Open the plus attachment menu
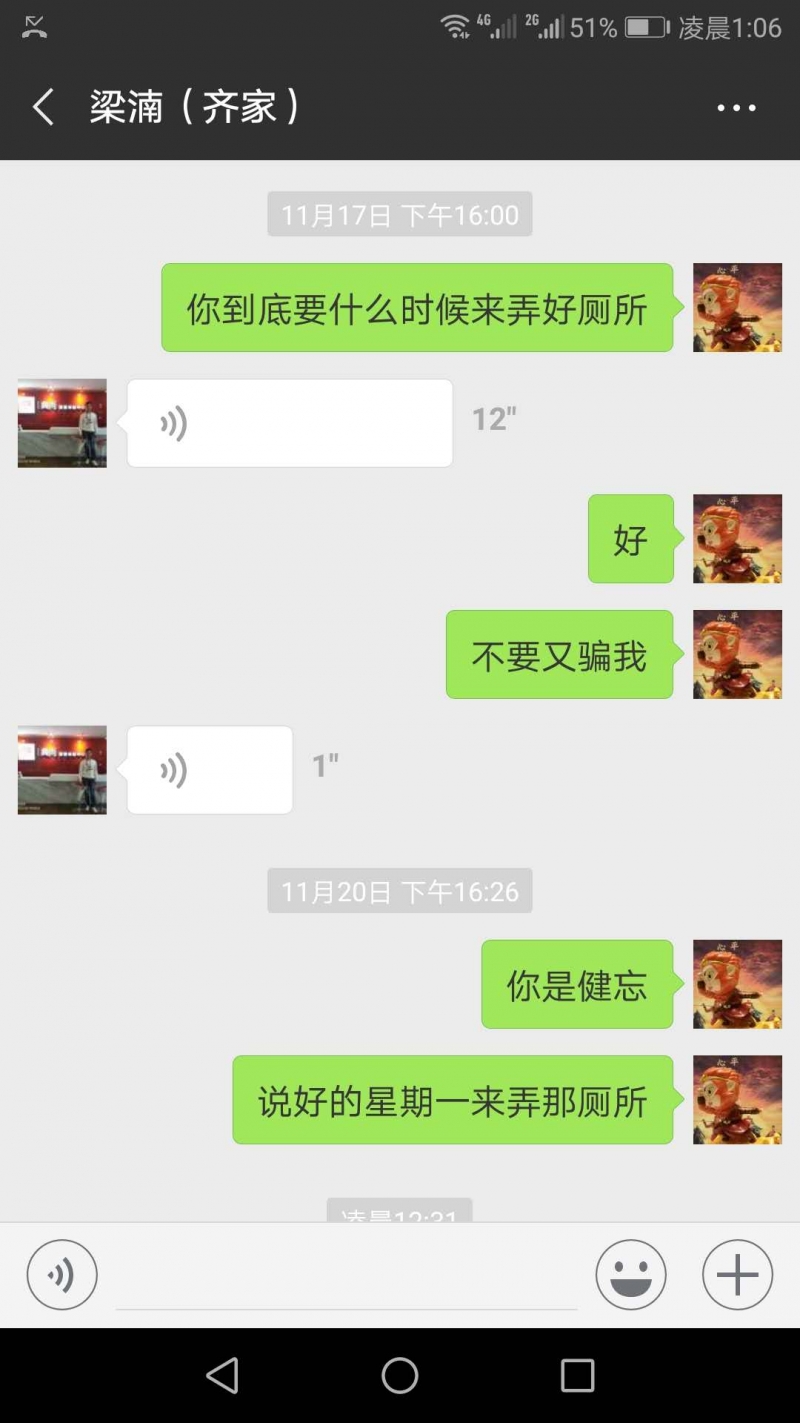The width and height of the screenshot is (800, 1423). [x=737, y=1275]
